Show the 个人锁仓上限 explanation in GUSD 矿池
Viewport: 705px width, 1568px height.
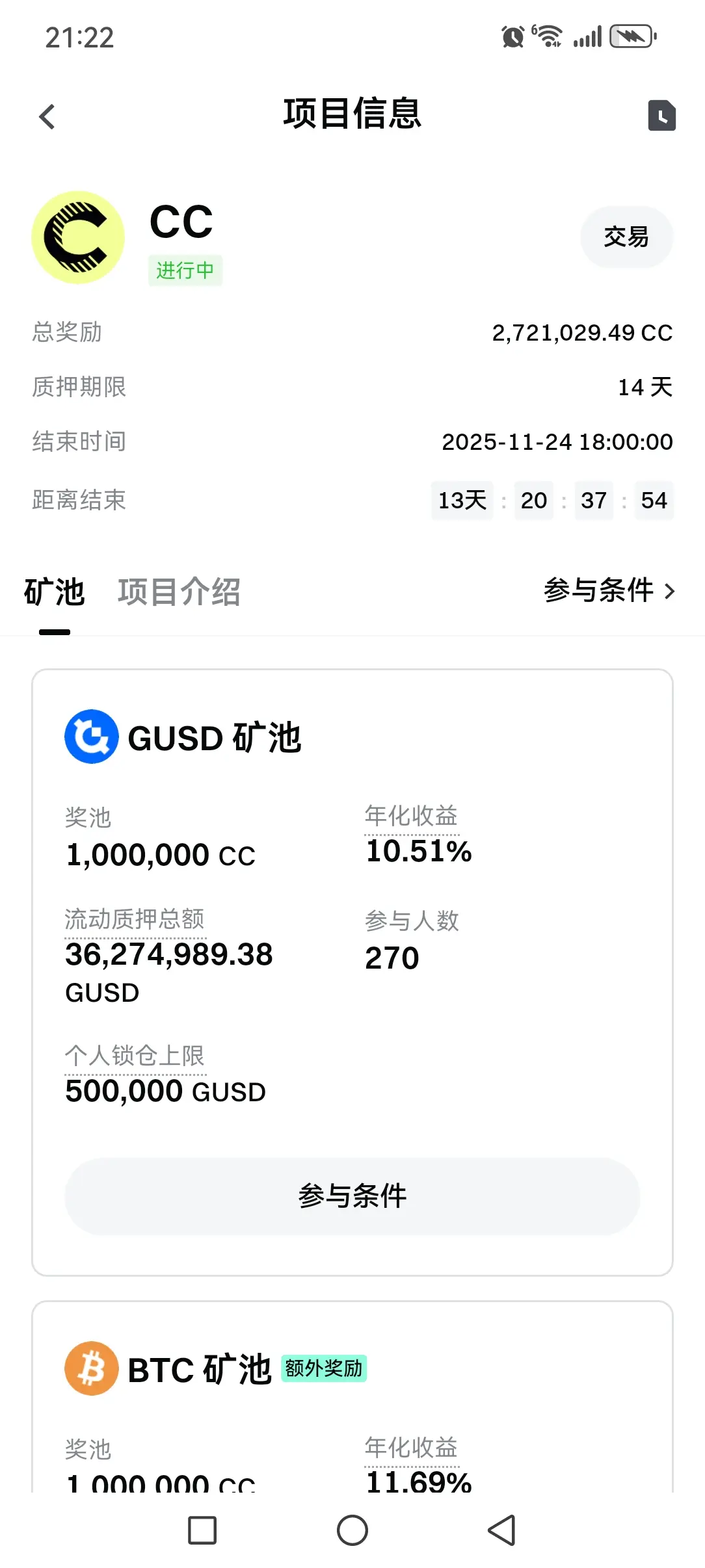135,1056
